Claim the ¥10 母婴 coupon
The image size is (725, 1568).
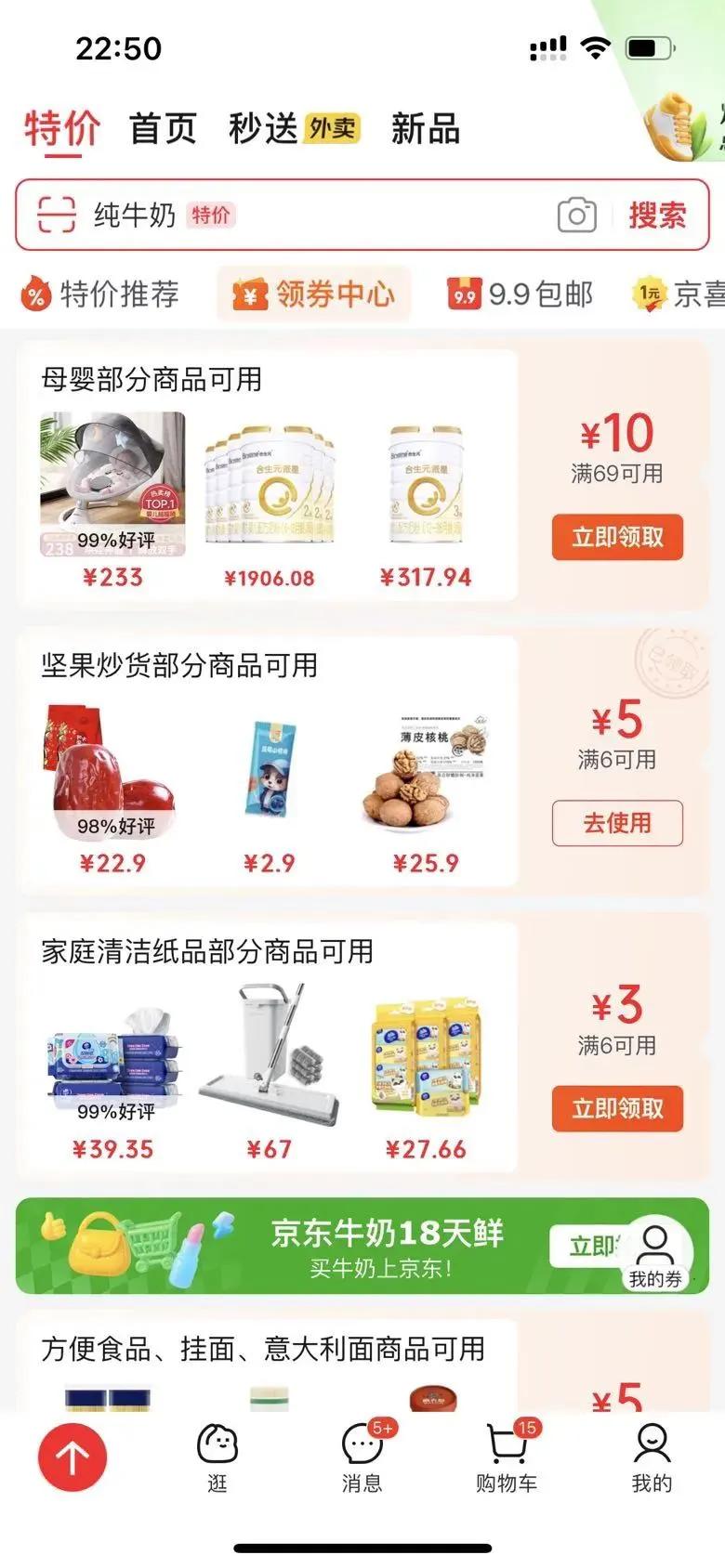coord(617,537)
